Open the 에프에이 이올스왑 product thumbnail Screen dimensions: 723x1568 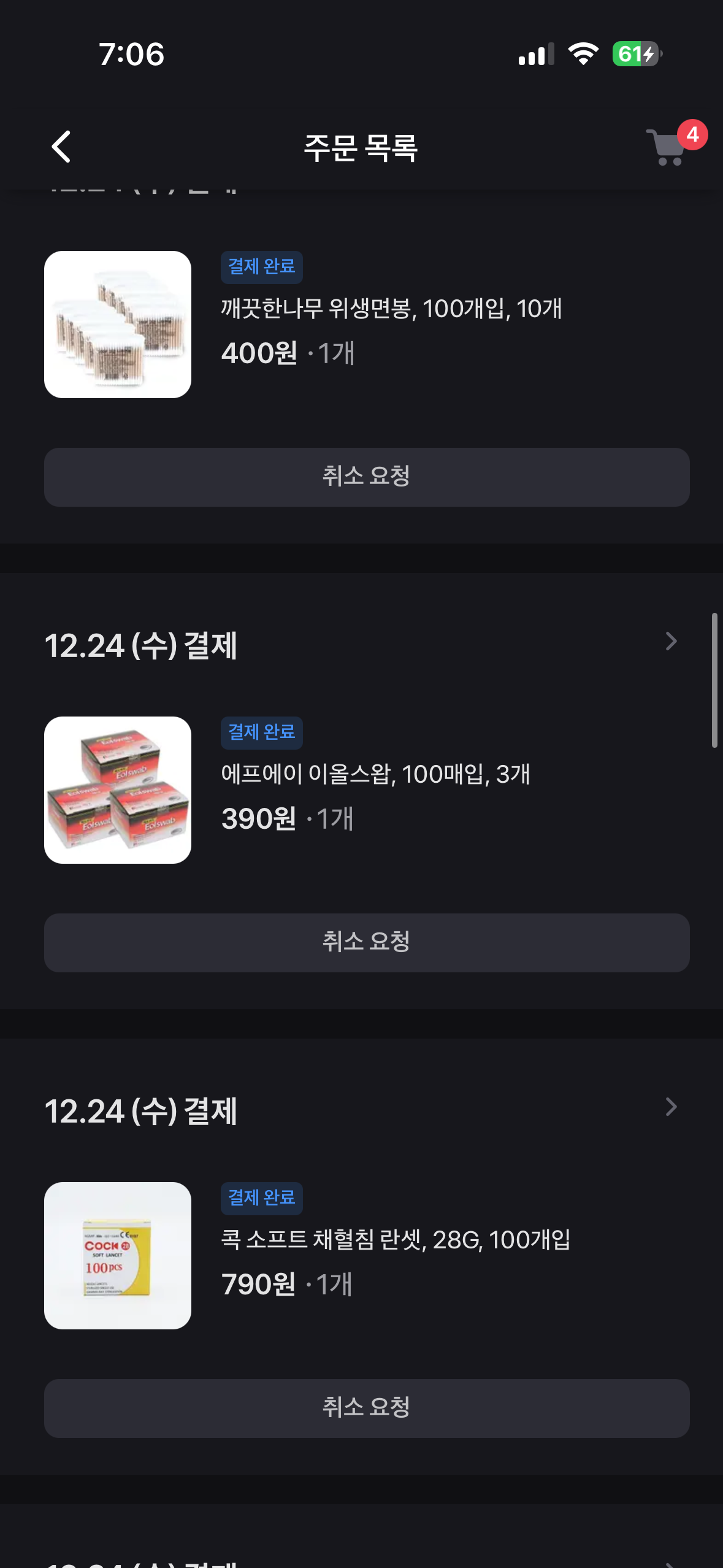click(x=118, y=790)
